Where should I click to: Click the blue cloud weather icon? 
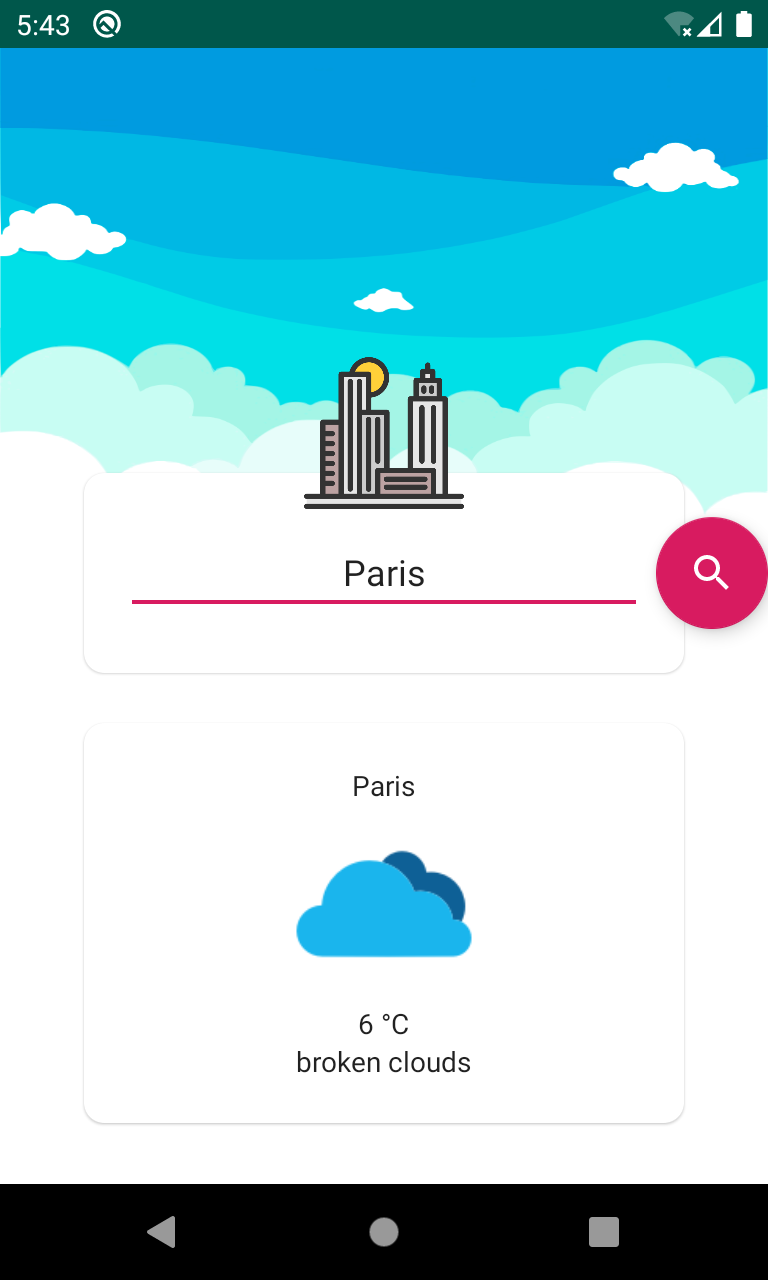click(x=384, y=905)
